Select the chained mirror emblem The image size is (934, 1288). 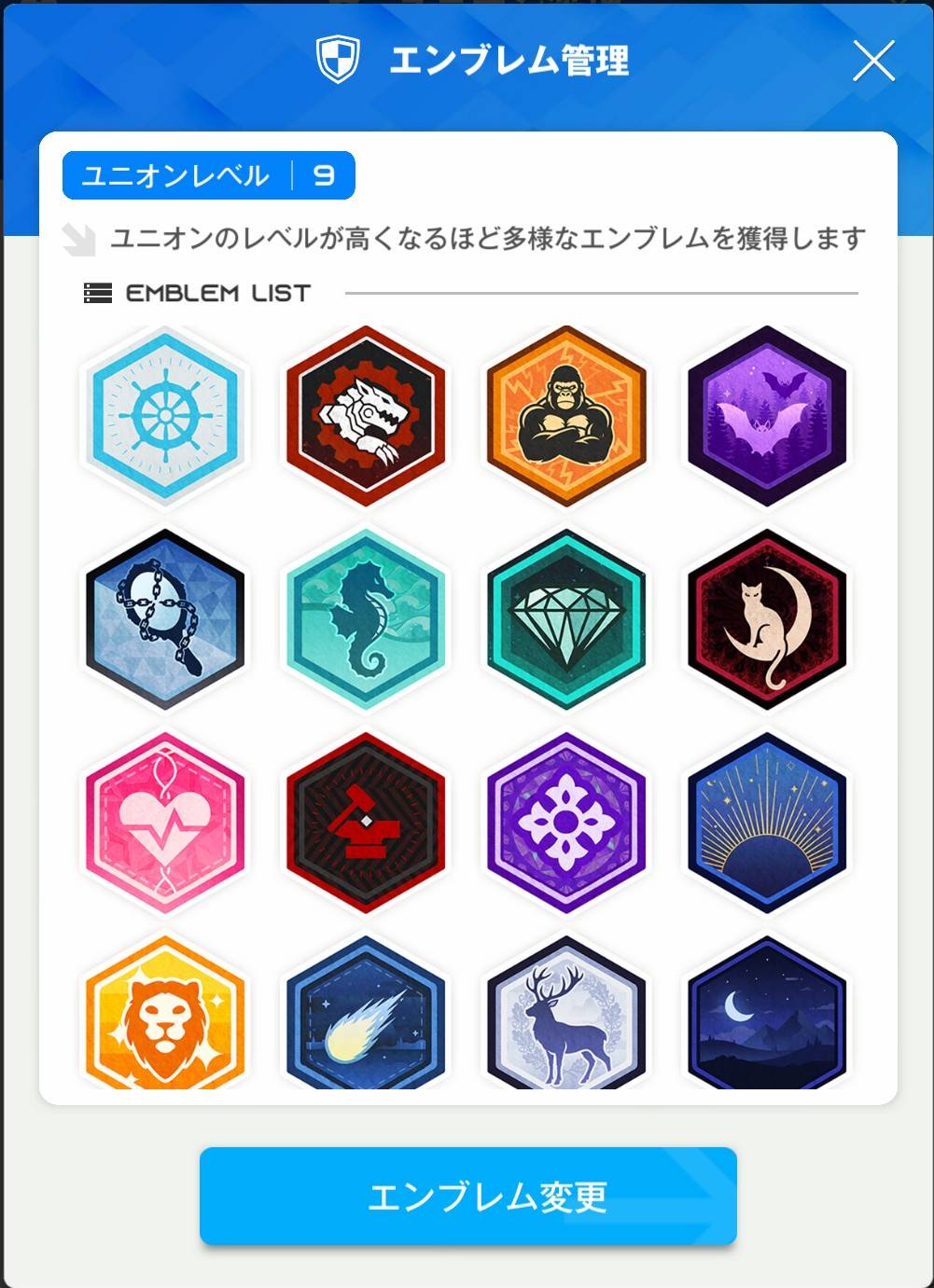pyautogui.click(x=165, y=618)
